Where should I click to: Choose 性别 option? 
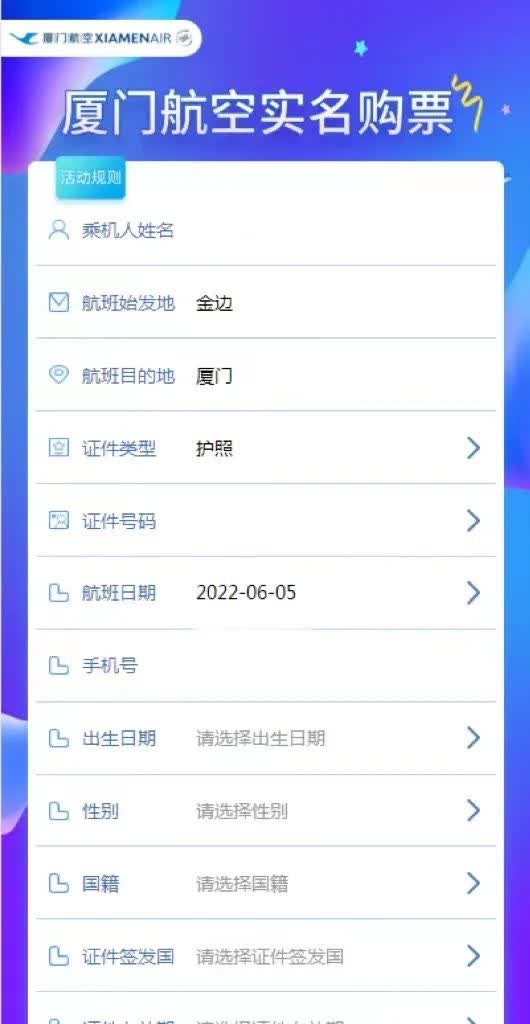pos(266,811)
